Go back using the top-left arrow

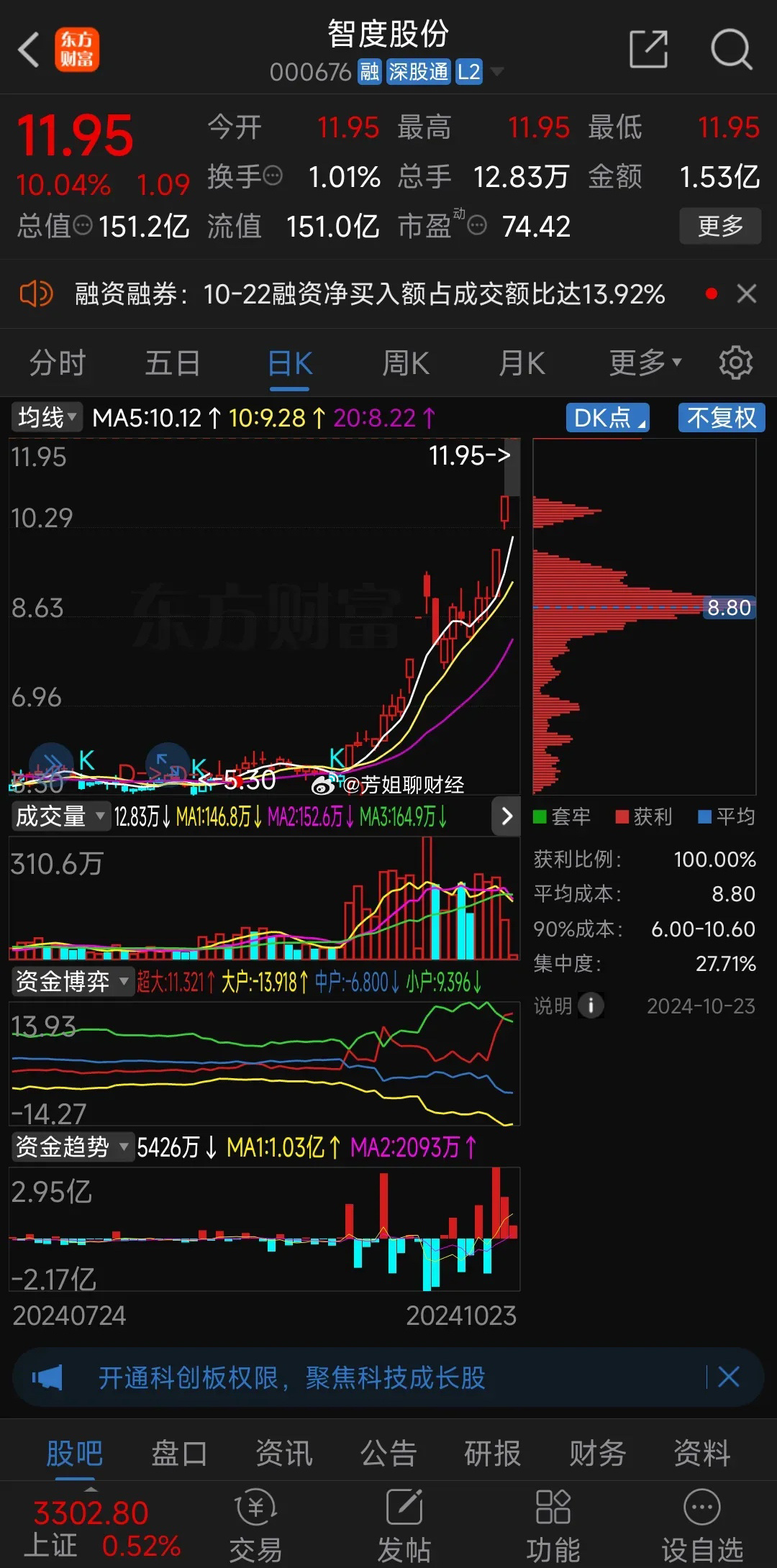coord(29,50)
